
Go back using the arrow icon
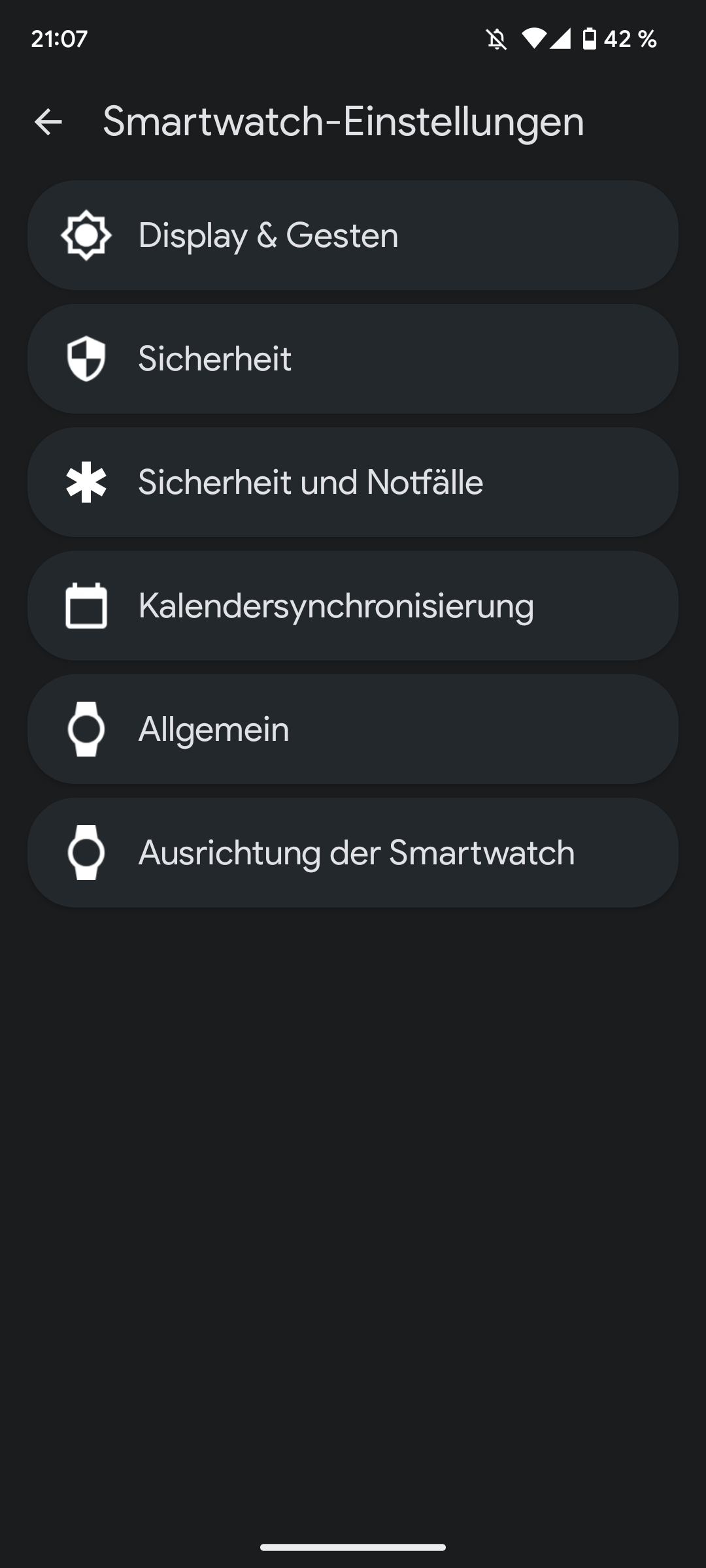(x=48, y=122)
